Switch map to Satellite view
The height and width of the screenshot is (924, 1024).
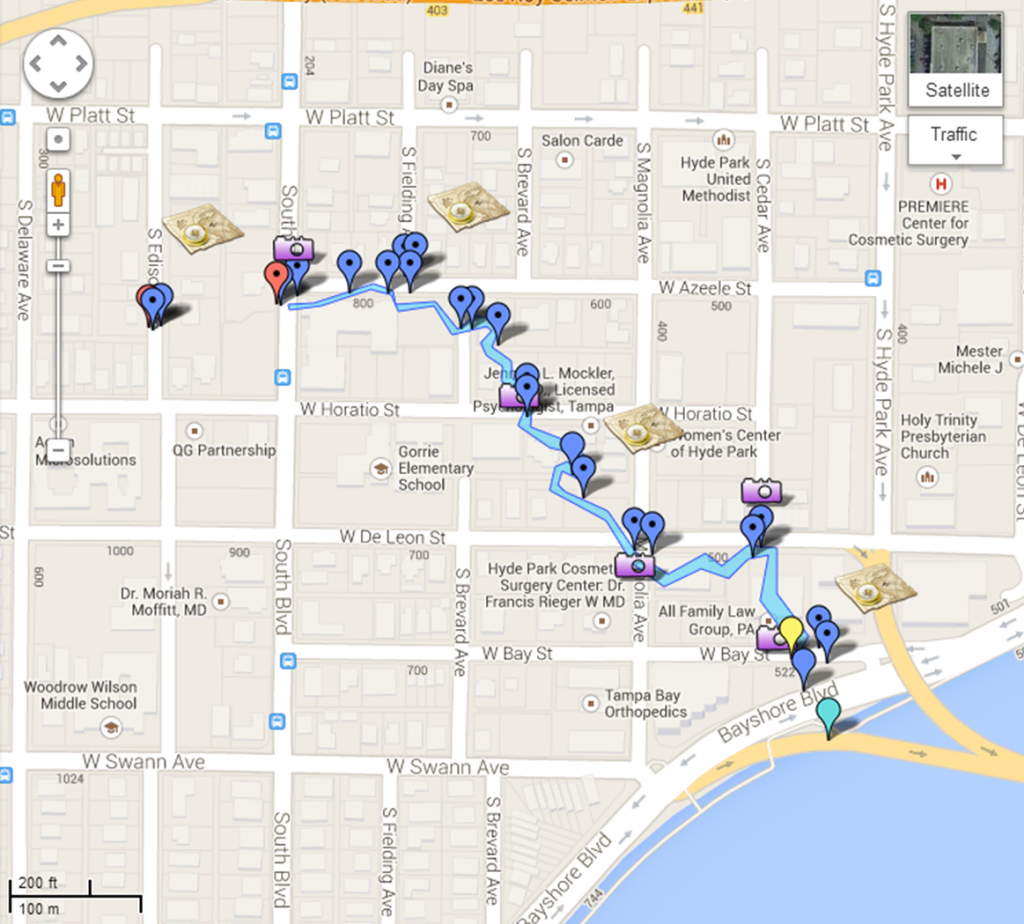pos(956,62)
